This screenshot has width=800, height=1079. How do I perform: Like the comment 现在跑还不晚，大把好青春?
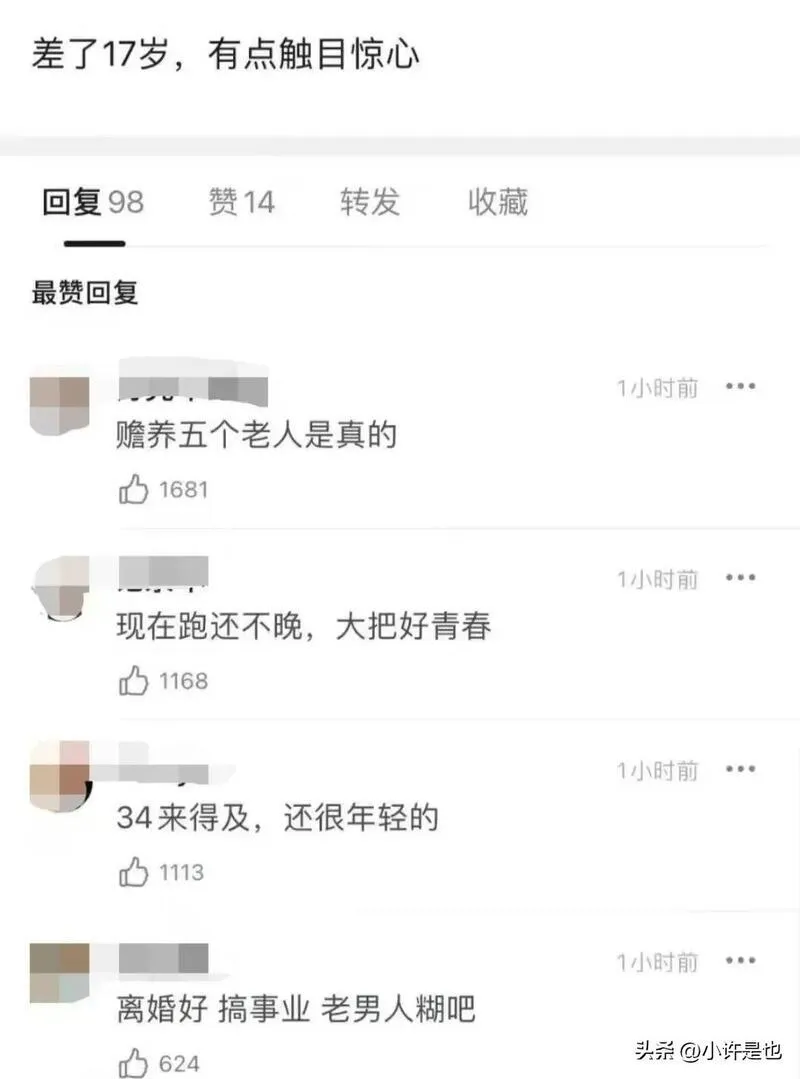pyautogui.click(x=134, y=681)
